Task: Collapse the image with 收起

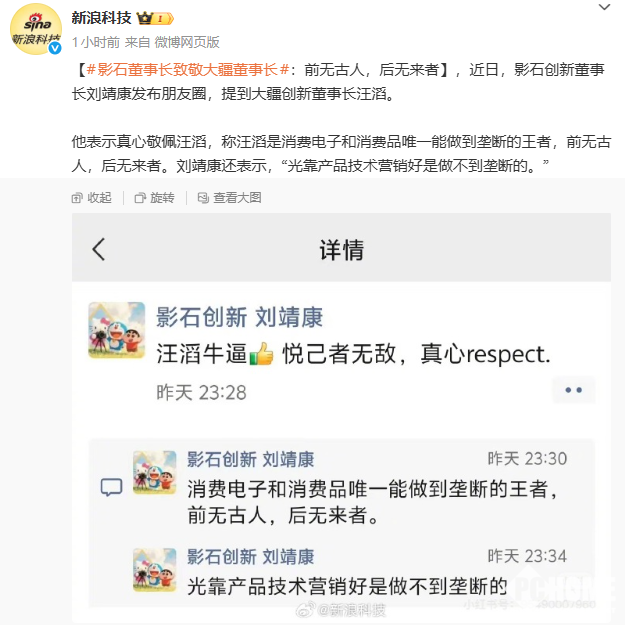Action: click(92, 198)
